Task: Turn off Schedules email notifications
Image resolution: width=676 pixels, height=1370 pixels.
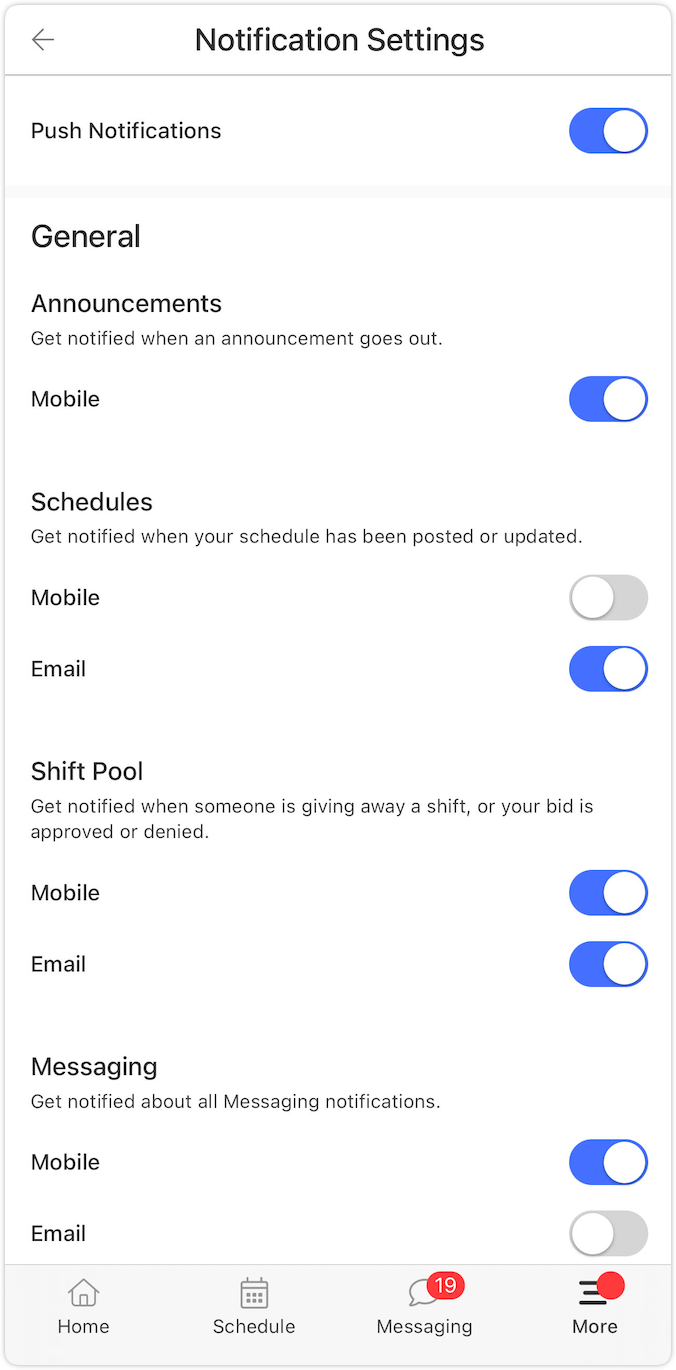Action: click(608, 669)
